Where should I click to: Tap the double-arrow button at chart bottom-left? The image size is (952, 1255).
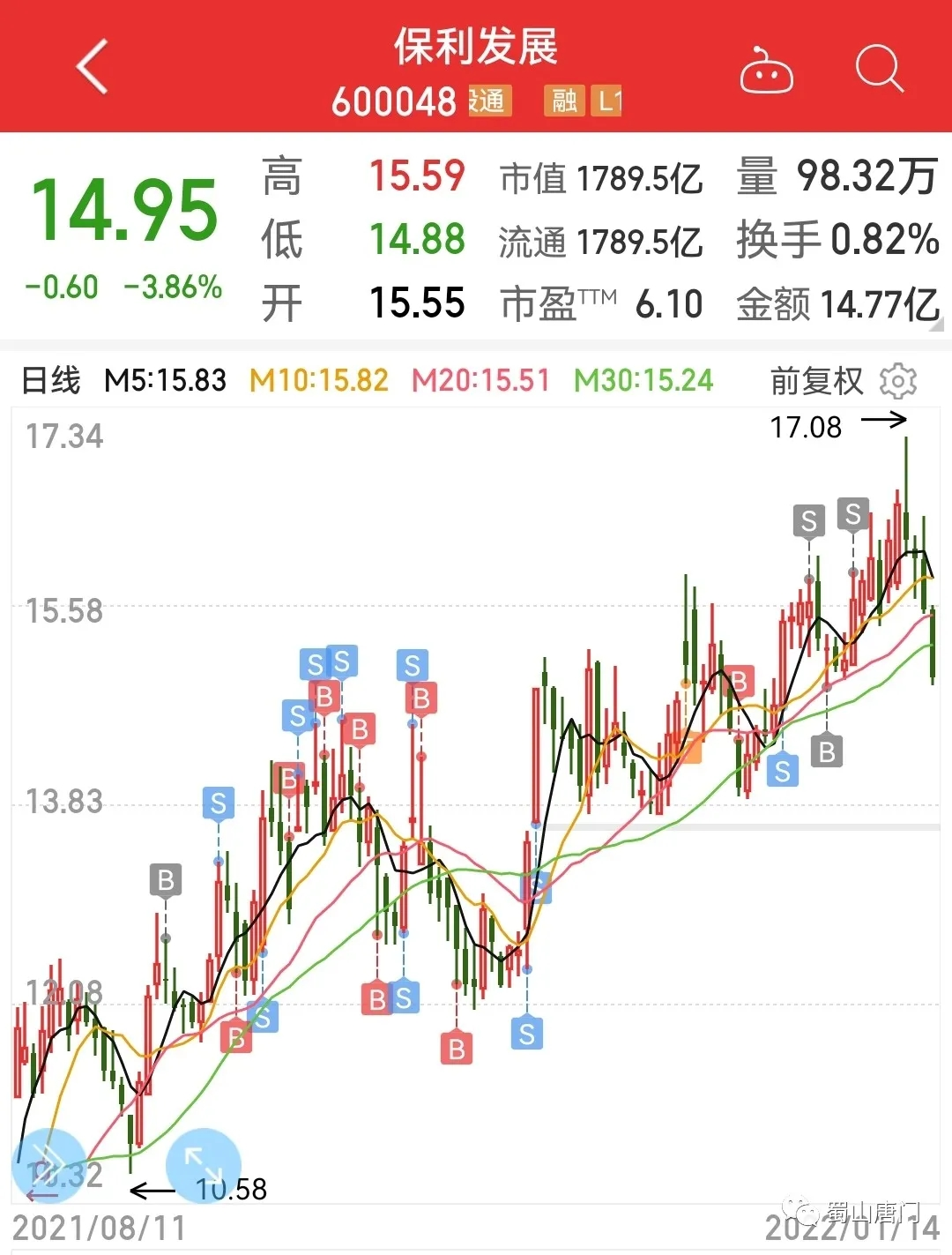tap(48, 1165)
